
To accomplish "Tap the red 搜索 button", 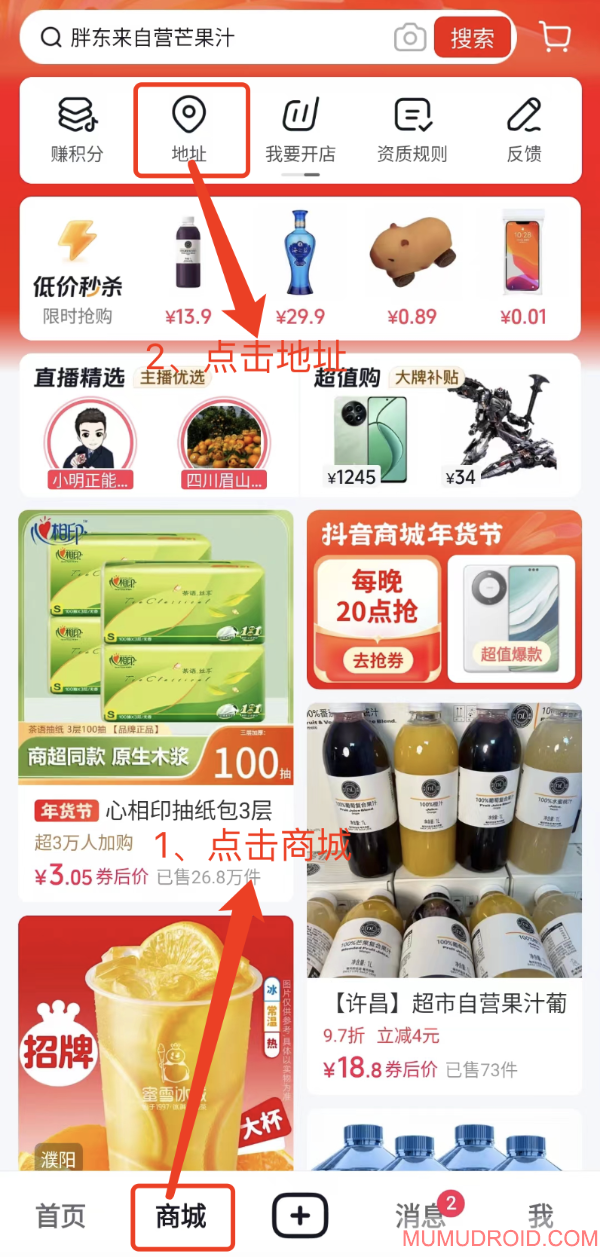I will point(472,38).
